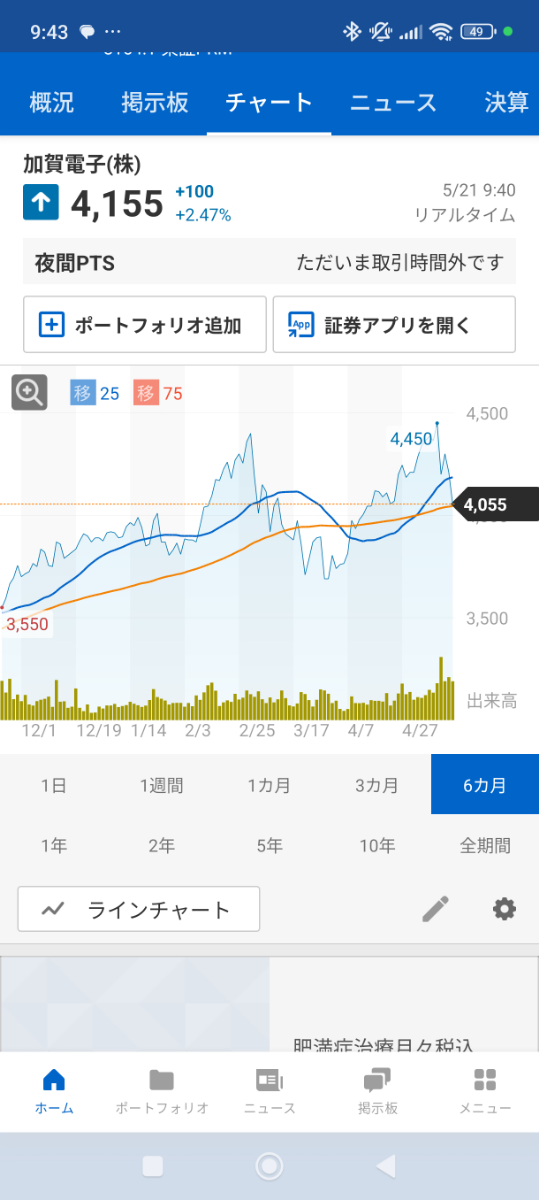Viewport: 539px width, 1200px height.
Task: Tap the pencil drawing icon
Action: 435,908
